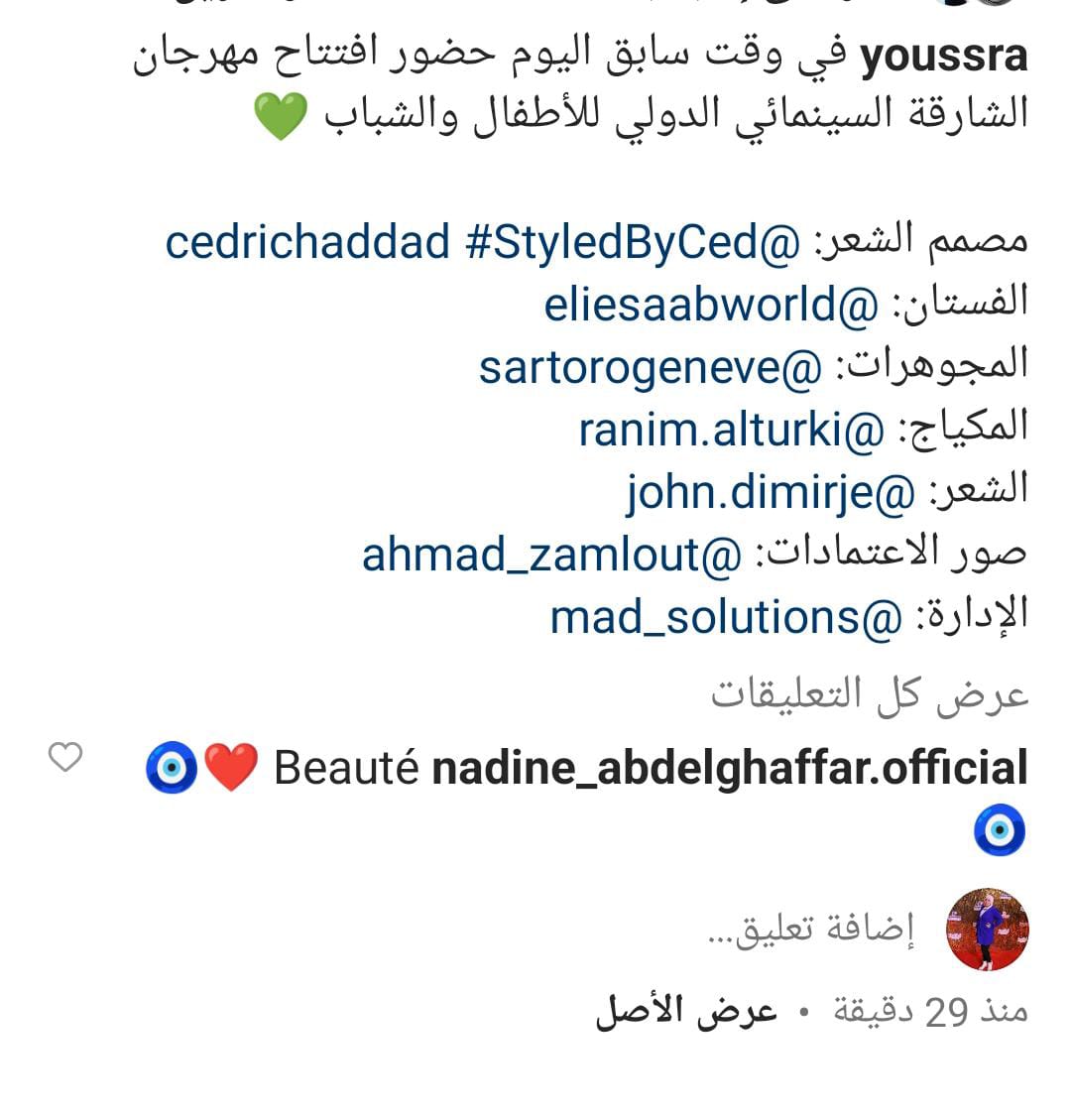The height and width of the screenshot is (1120, 1071).
Task: Open your profile picture beside comment box
Action: [988, 930]
